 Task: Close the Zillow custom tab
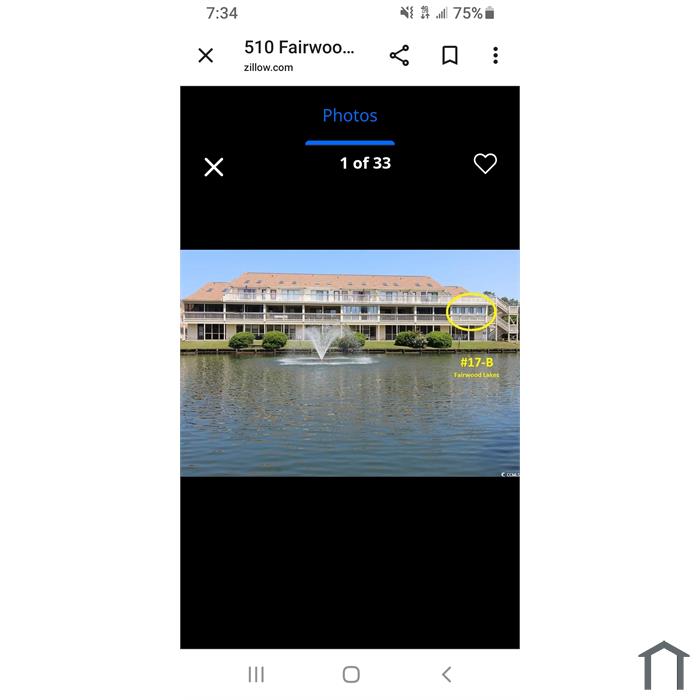coord(206,56)
